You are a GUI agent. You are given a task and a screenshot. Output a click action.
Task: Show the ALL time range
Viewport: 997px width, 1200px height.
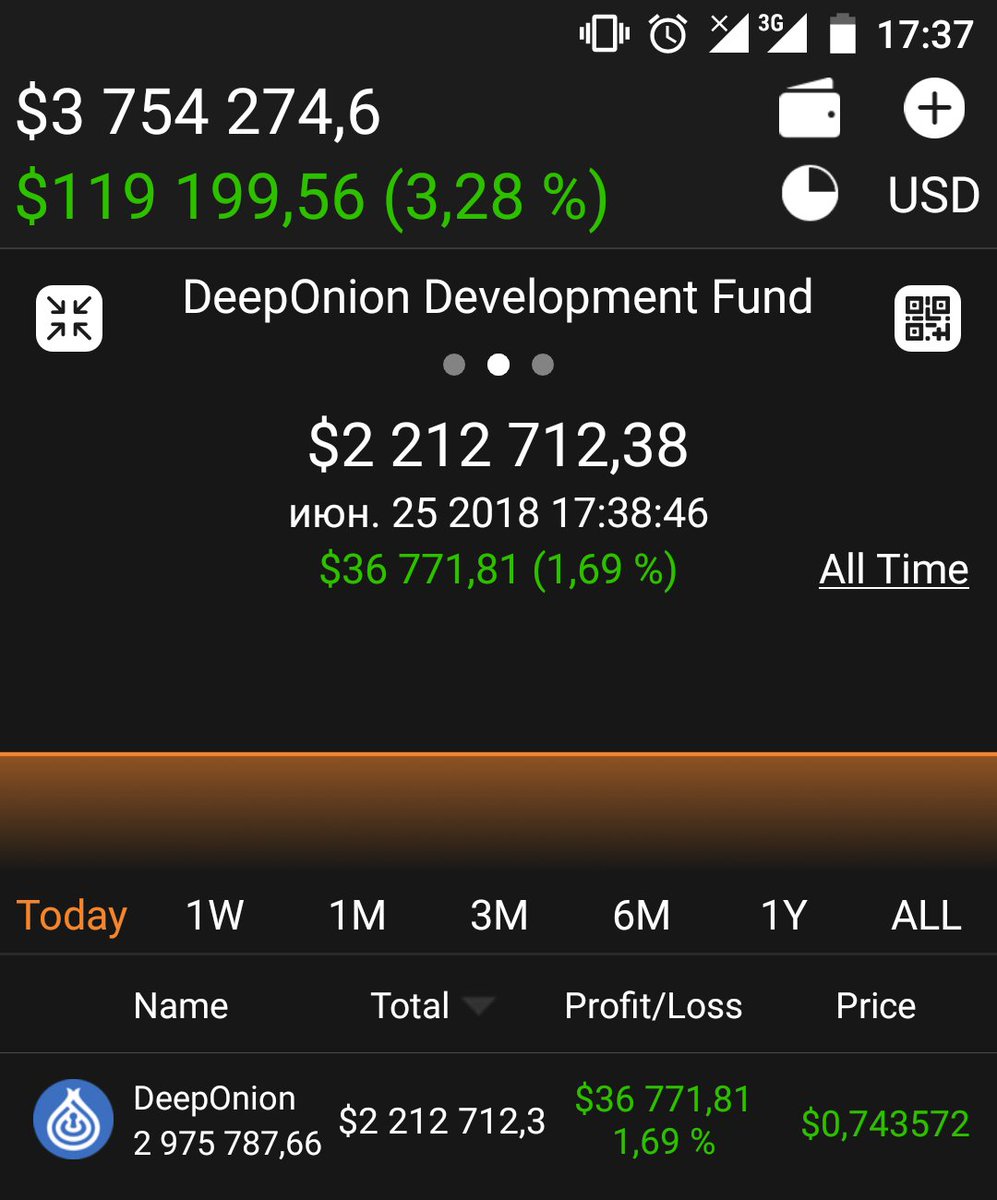pyautogui.click(x=926, y=916)
